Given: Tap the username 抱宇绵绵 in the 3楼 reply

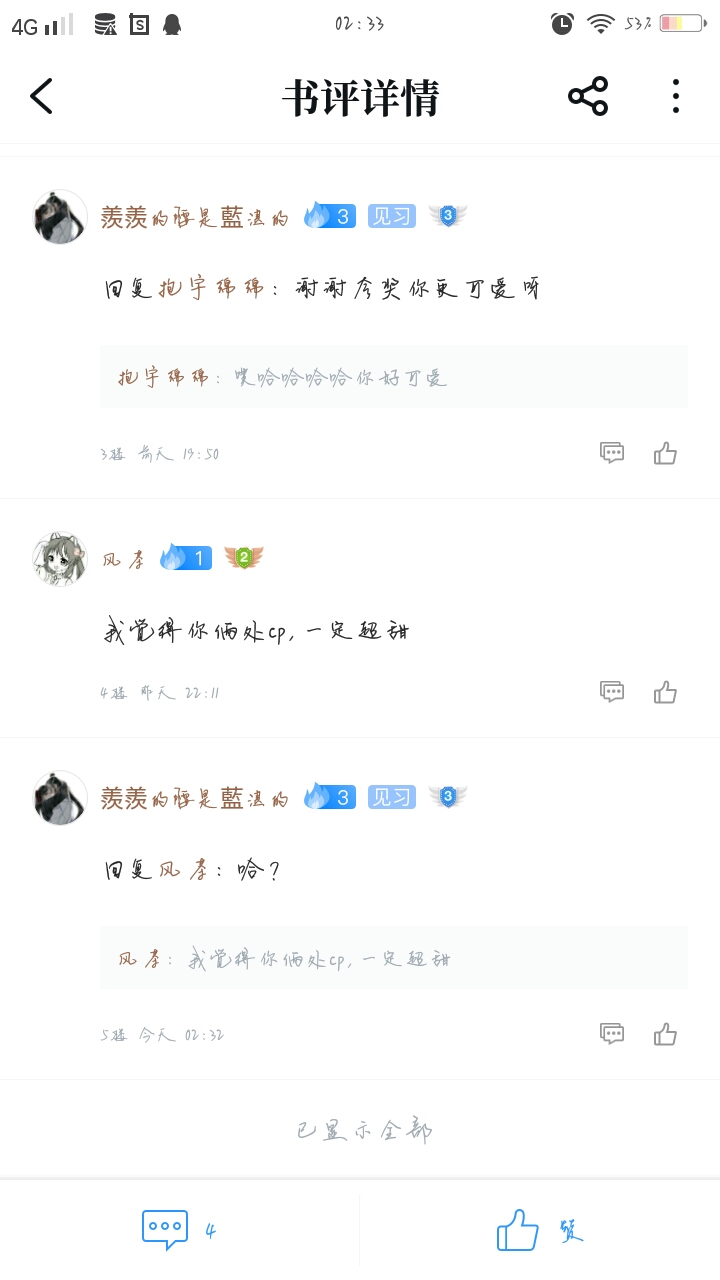Looking at the screenshot, I should (x=211, y=289).
